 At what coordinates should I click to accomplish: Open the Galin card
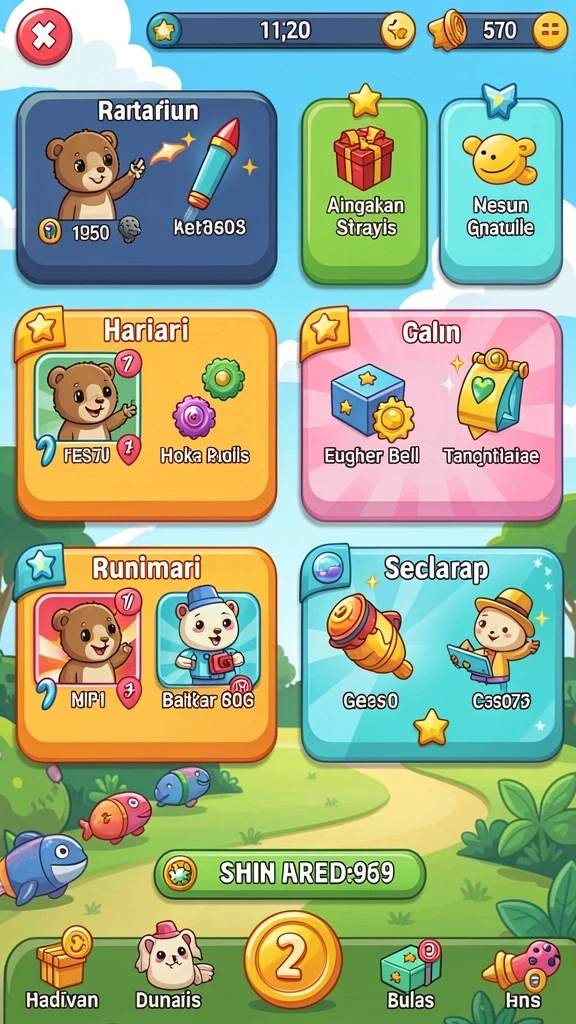coord(432,415)
